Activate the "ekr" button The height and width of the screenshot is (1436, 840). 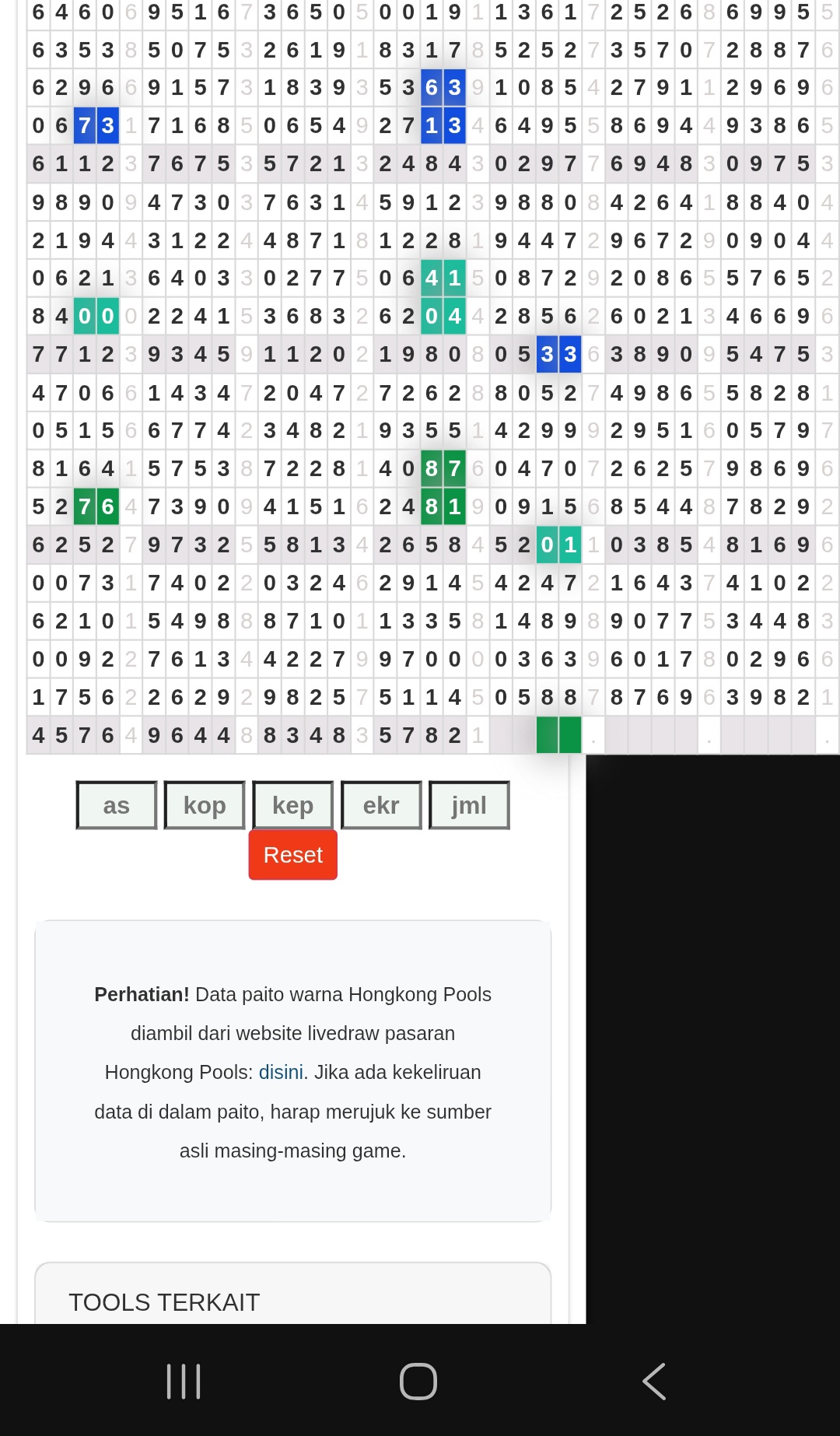(x=381, y=805)
